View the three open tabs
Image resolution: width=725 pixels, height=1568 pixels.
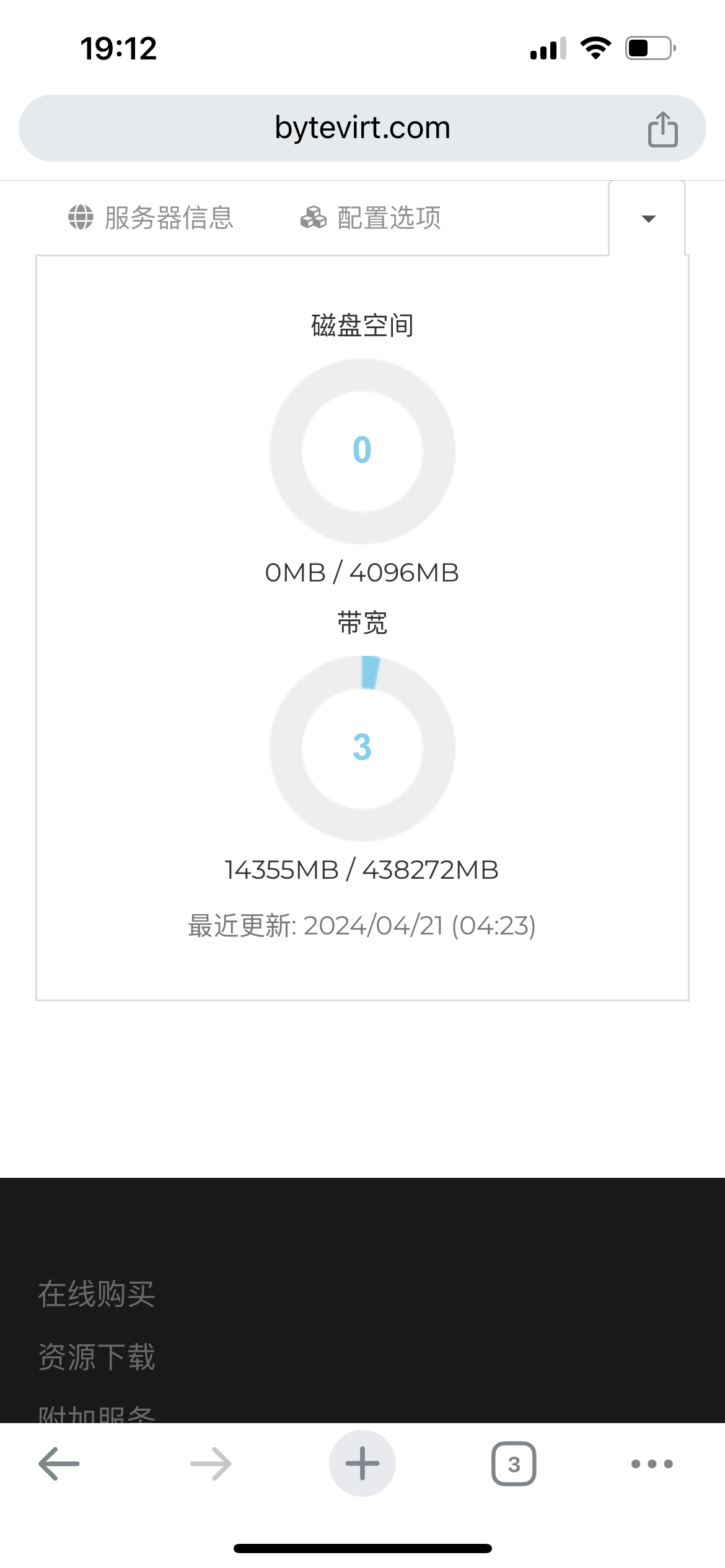pyautogui.click(x=514, y=1464)
